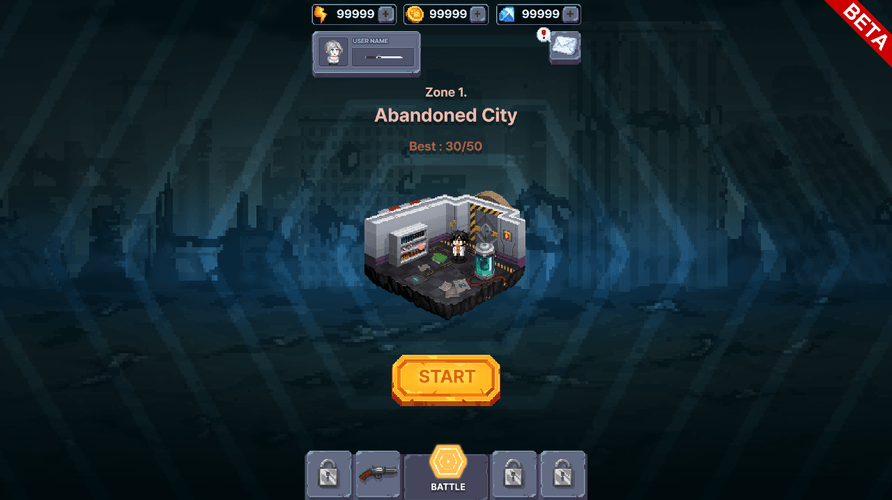Add more gold coins with the plus button
892x500 pixels.
pyautogui.click(x=478, y=14)
